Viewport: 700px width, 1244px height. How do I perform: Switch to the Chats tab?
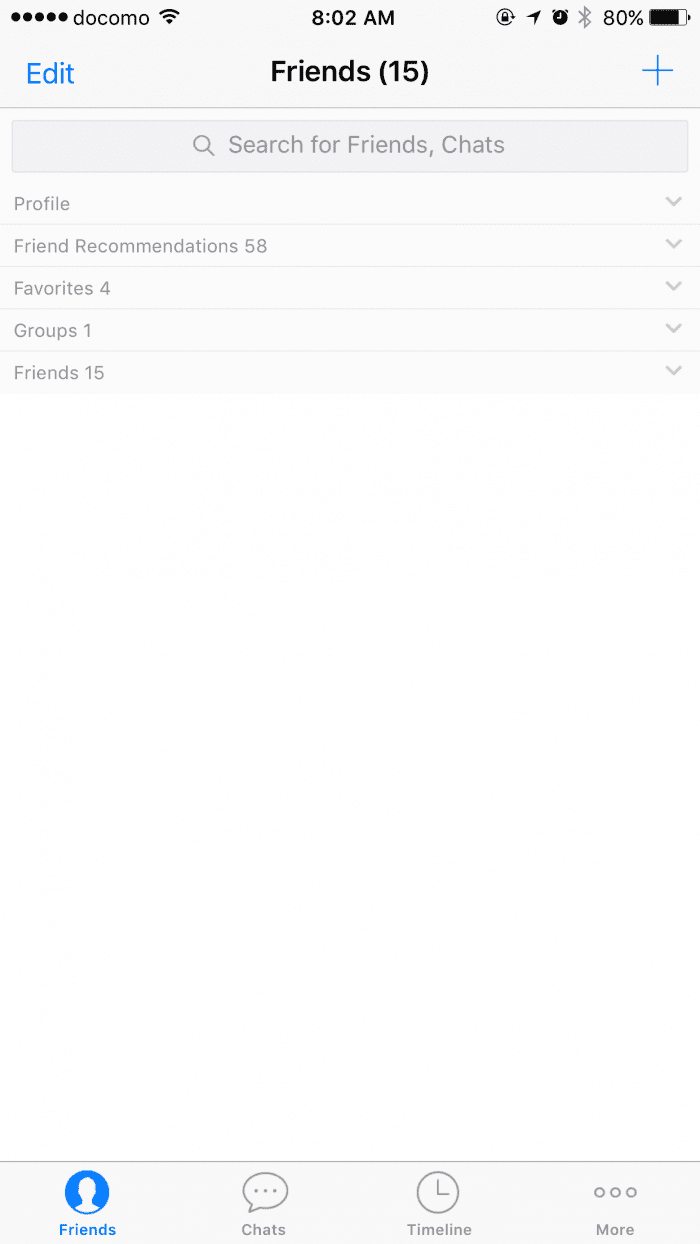tap(264, 1203)
